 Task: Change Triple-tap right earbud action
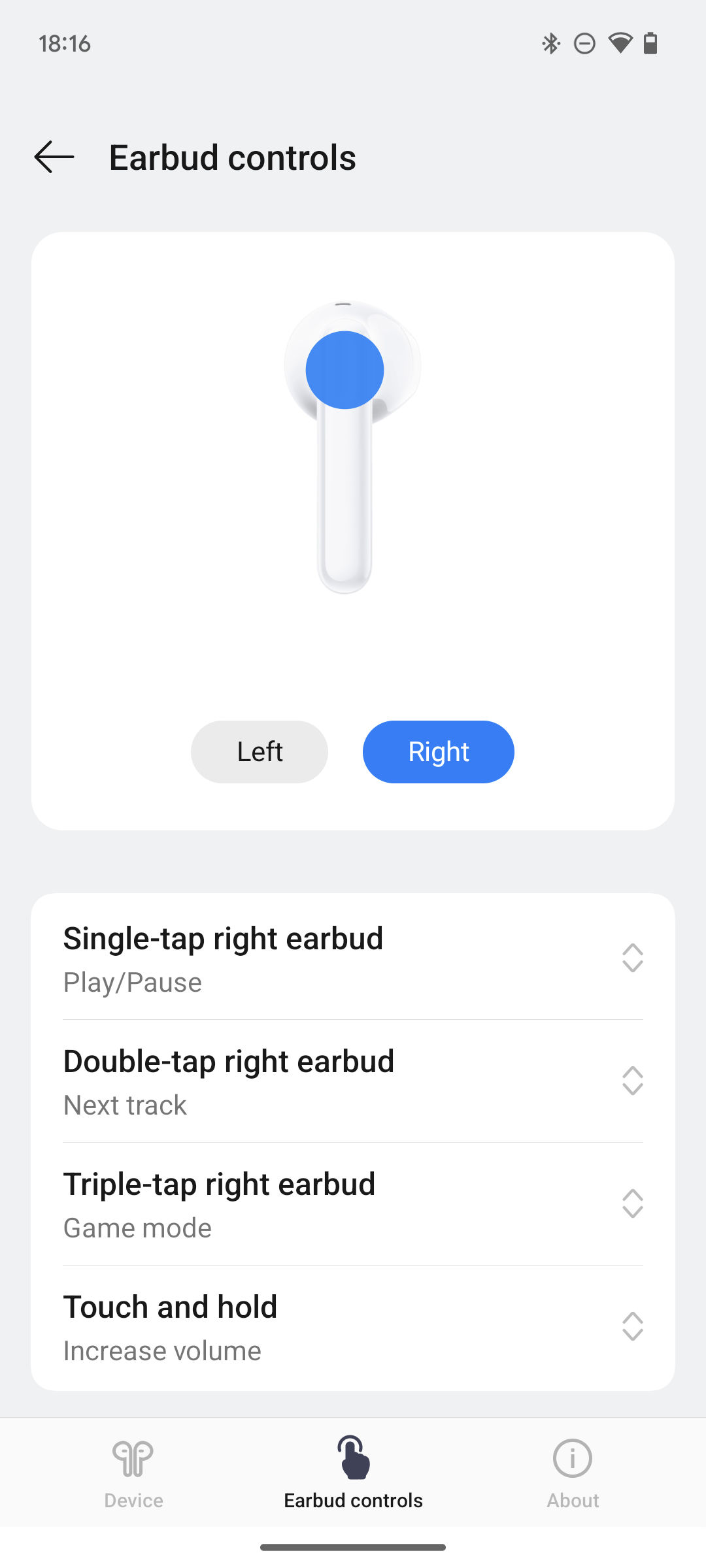pos(353,1204)
